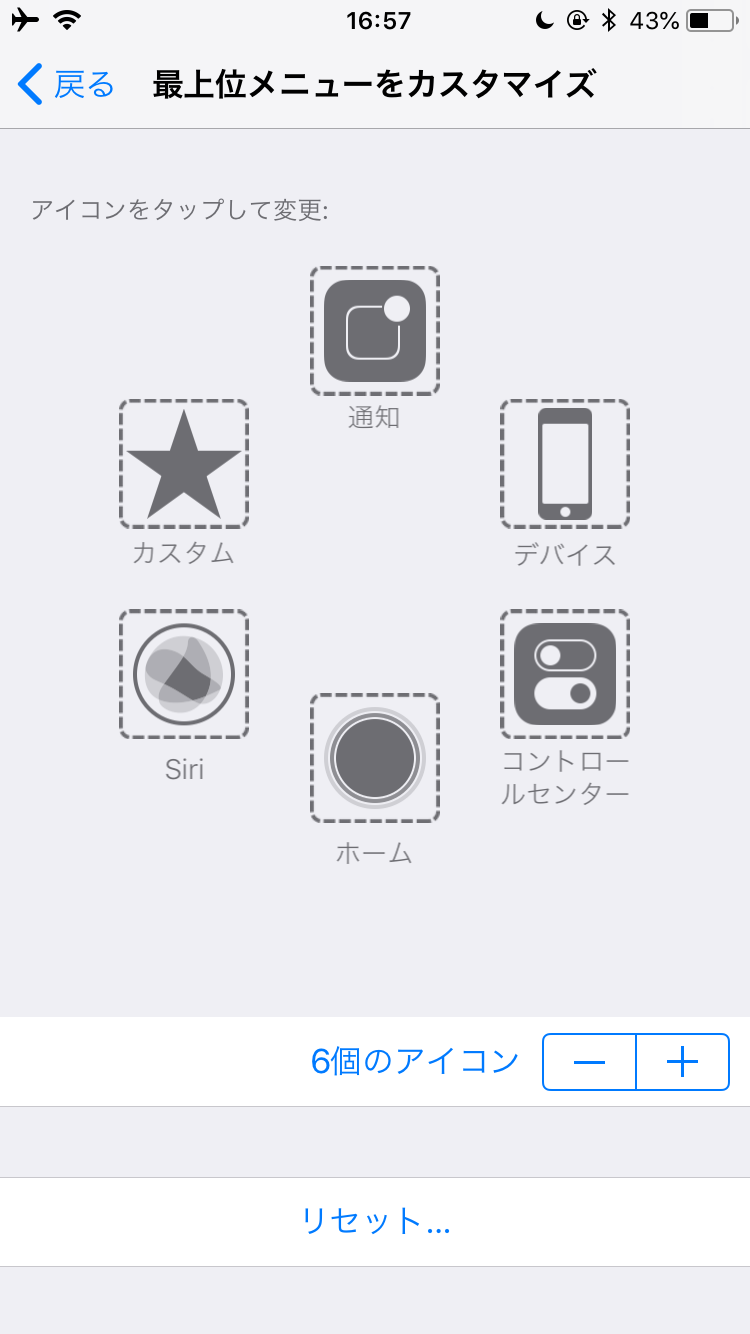This screenshot has width=750, height=1334.
Task: Change the Siri icon slot
Action: coord(184,674)
